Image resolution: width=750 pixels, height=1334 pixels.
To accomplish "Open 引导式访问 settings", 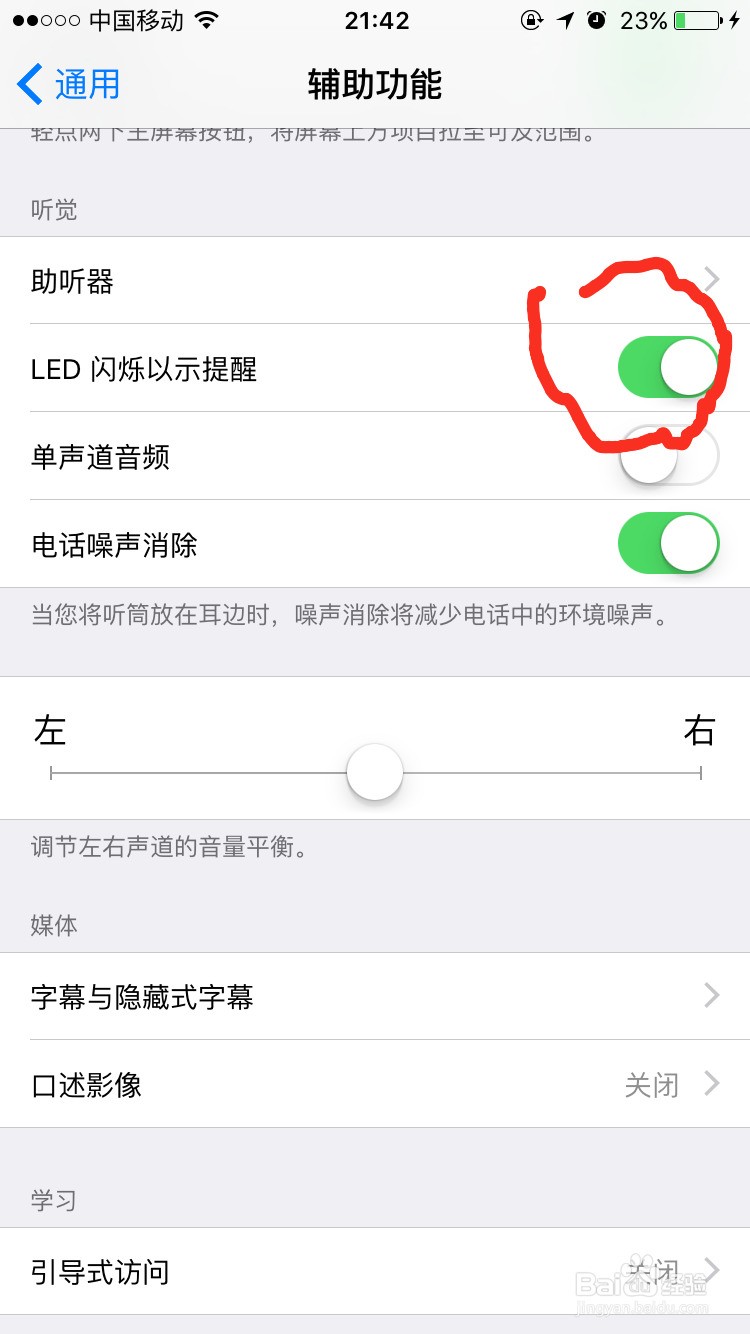I will coord(375,1272).
